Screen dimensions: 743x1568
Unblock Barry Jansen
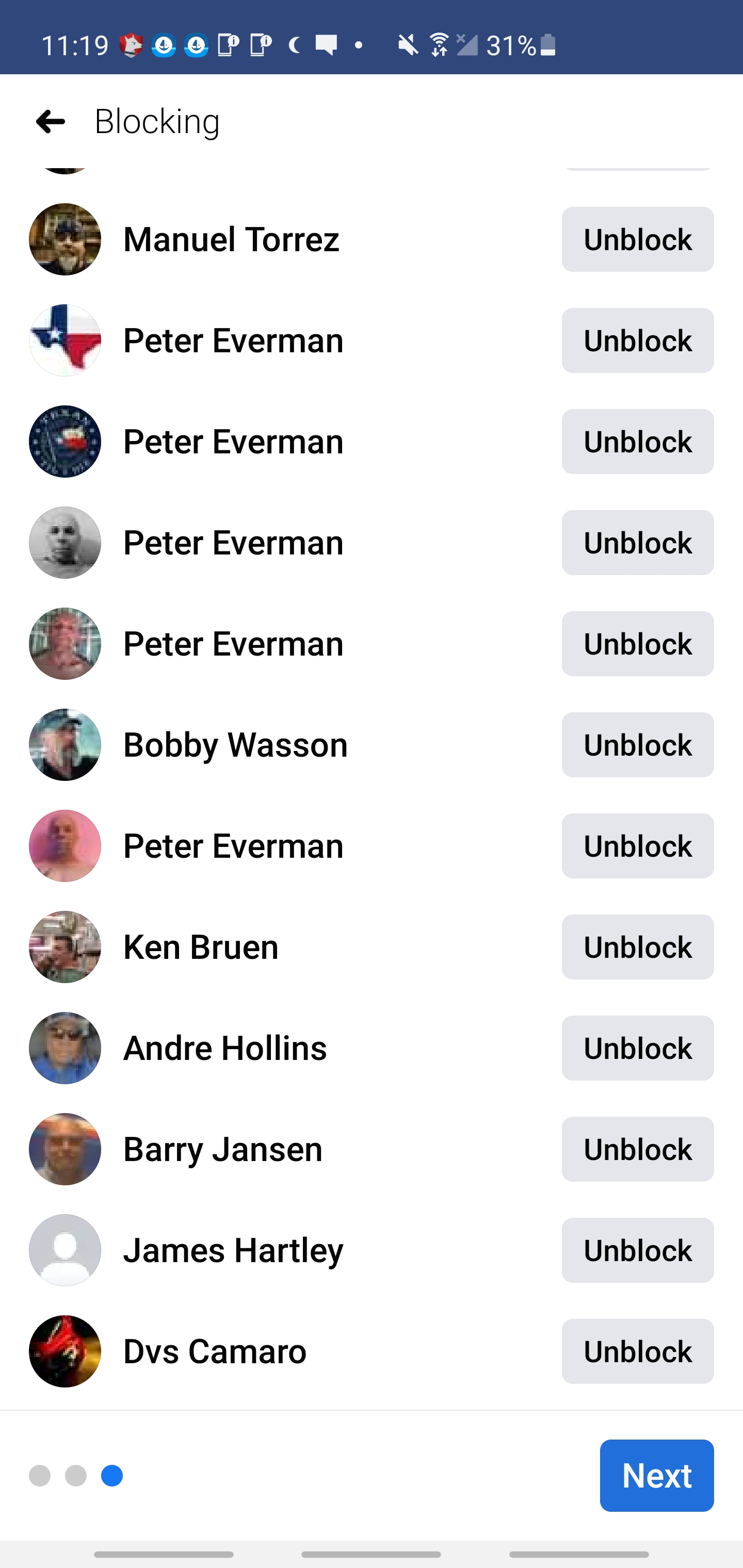[x=637, y=1149]
